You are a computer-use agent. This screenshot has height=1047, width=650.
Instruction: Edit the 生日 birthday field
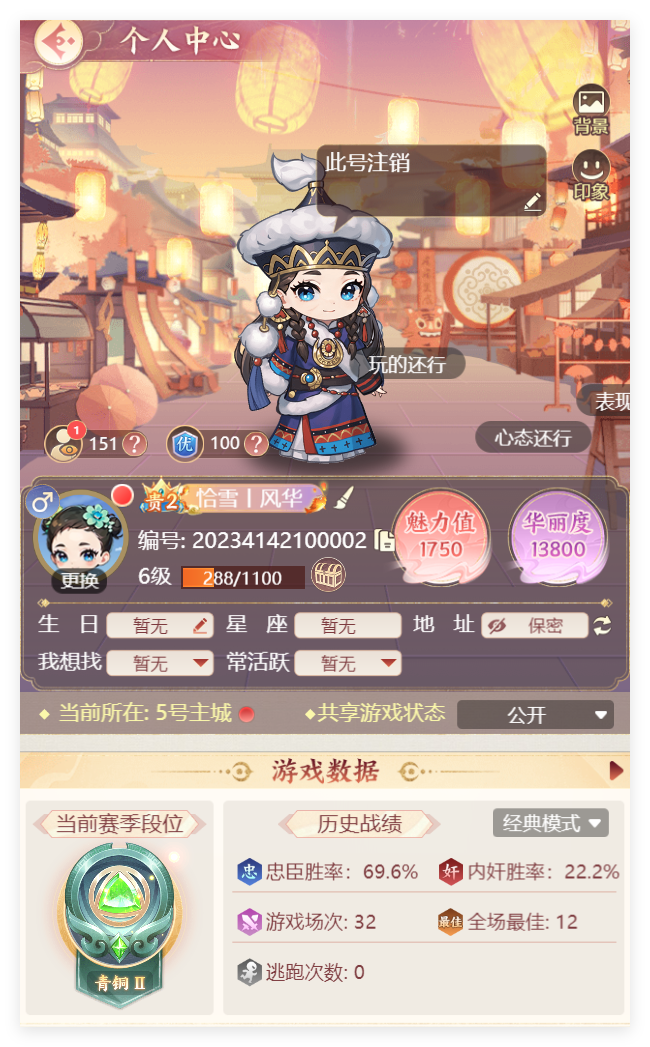[x=200, y=626]
